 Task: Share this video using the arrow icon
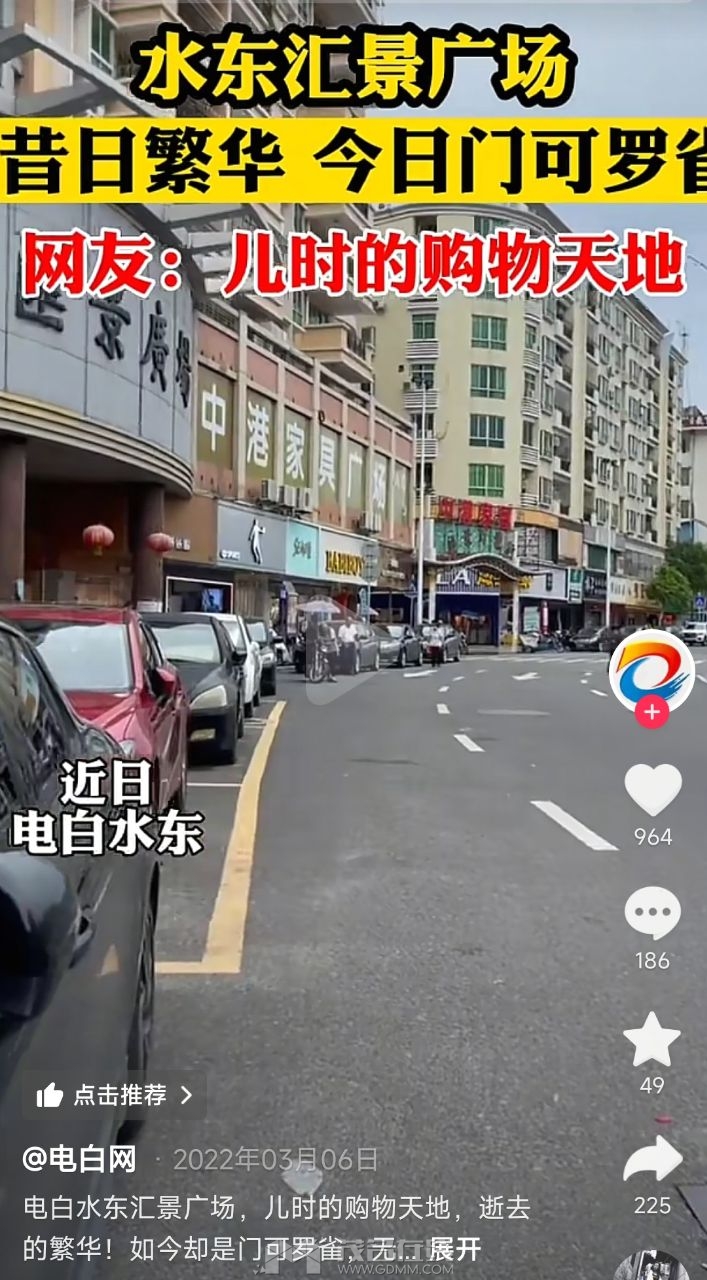(652, 1160)
